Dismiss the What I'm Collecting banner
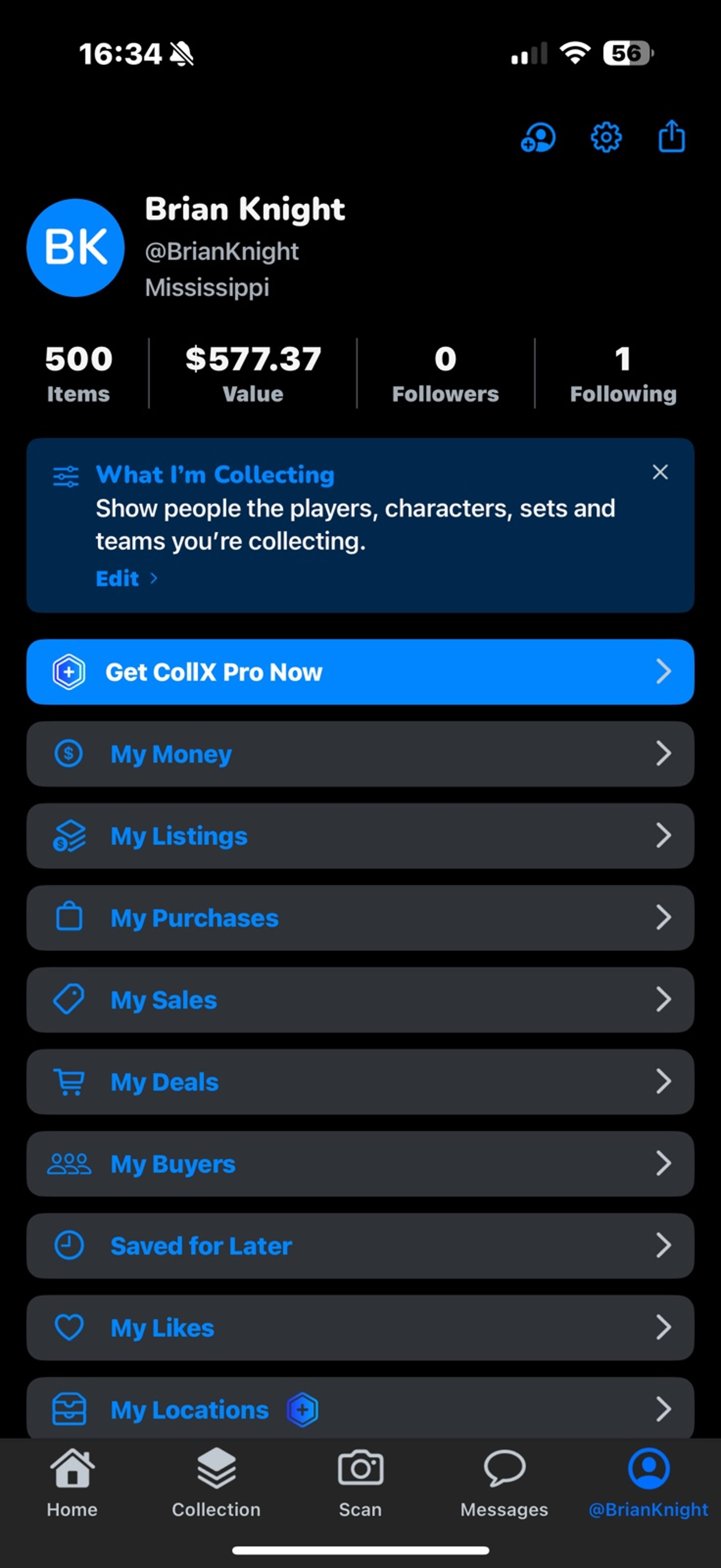 pyautogui.click(x=660, y=472)
